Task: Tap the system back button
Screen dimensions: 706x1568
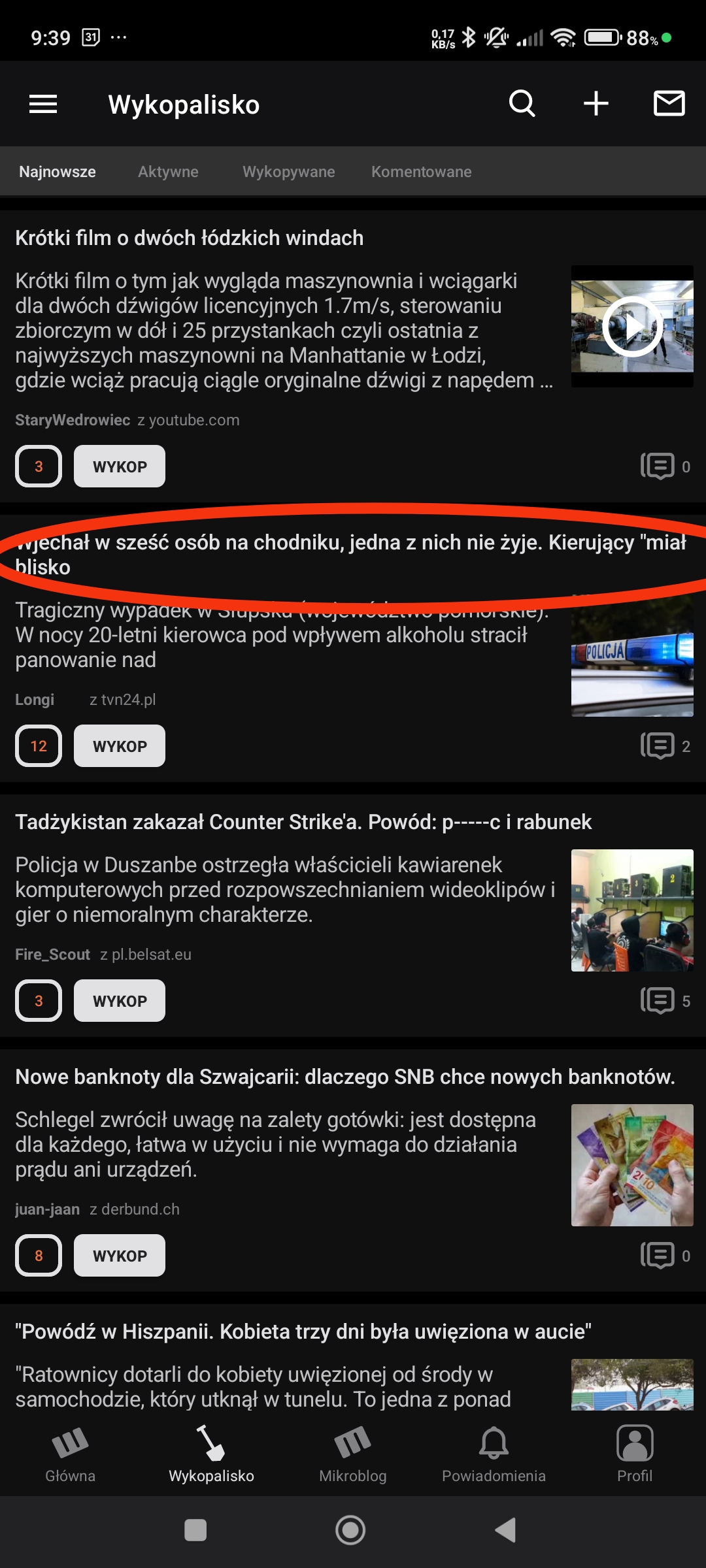Action: pos(505,1530)
